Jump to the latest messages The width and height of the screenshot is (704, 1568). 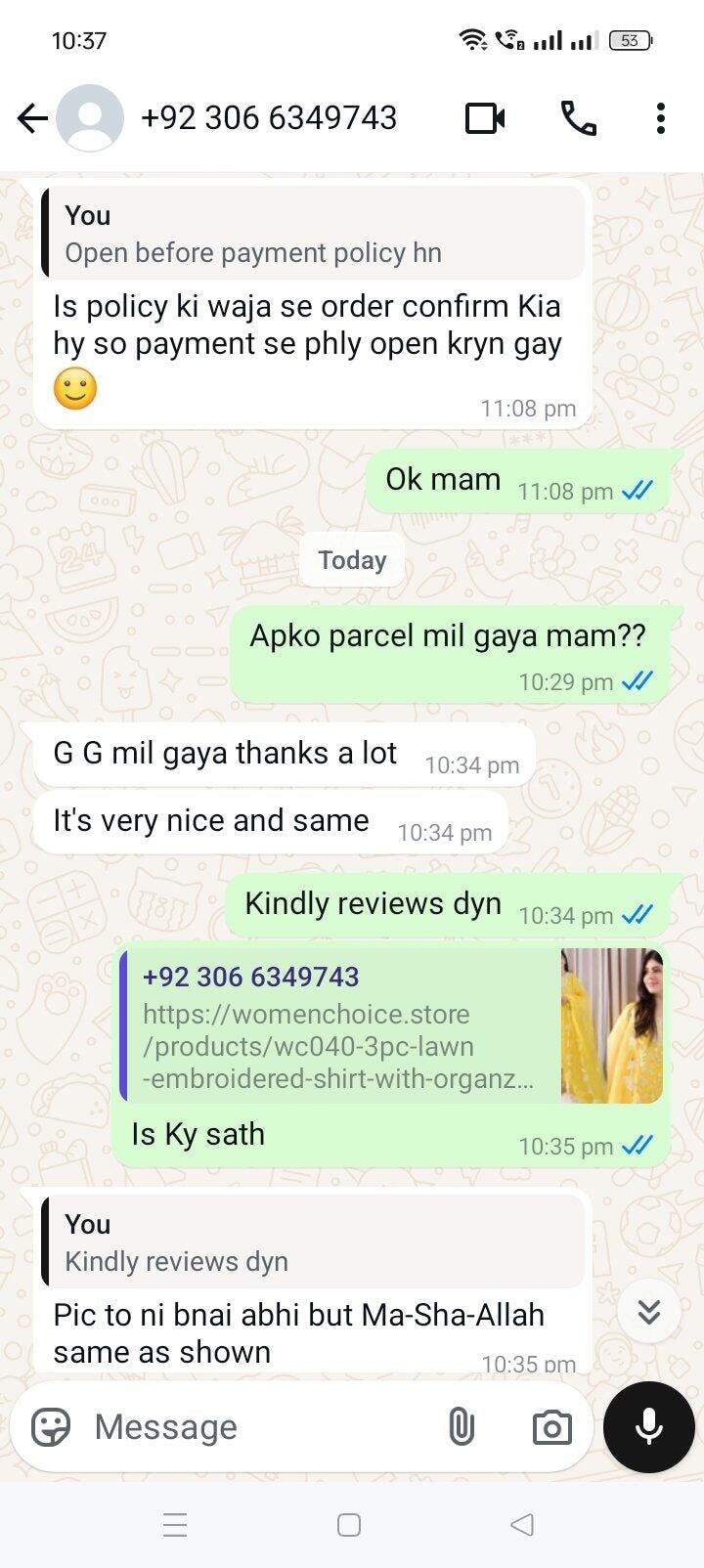tap(649, 1311)
